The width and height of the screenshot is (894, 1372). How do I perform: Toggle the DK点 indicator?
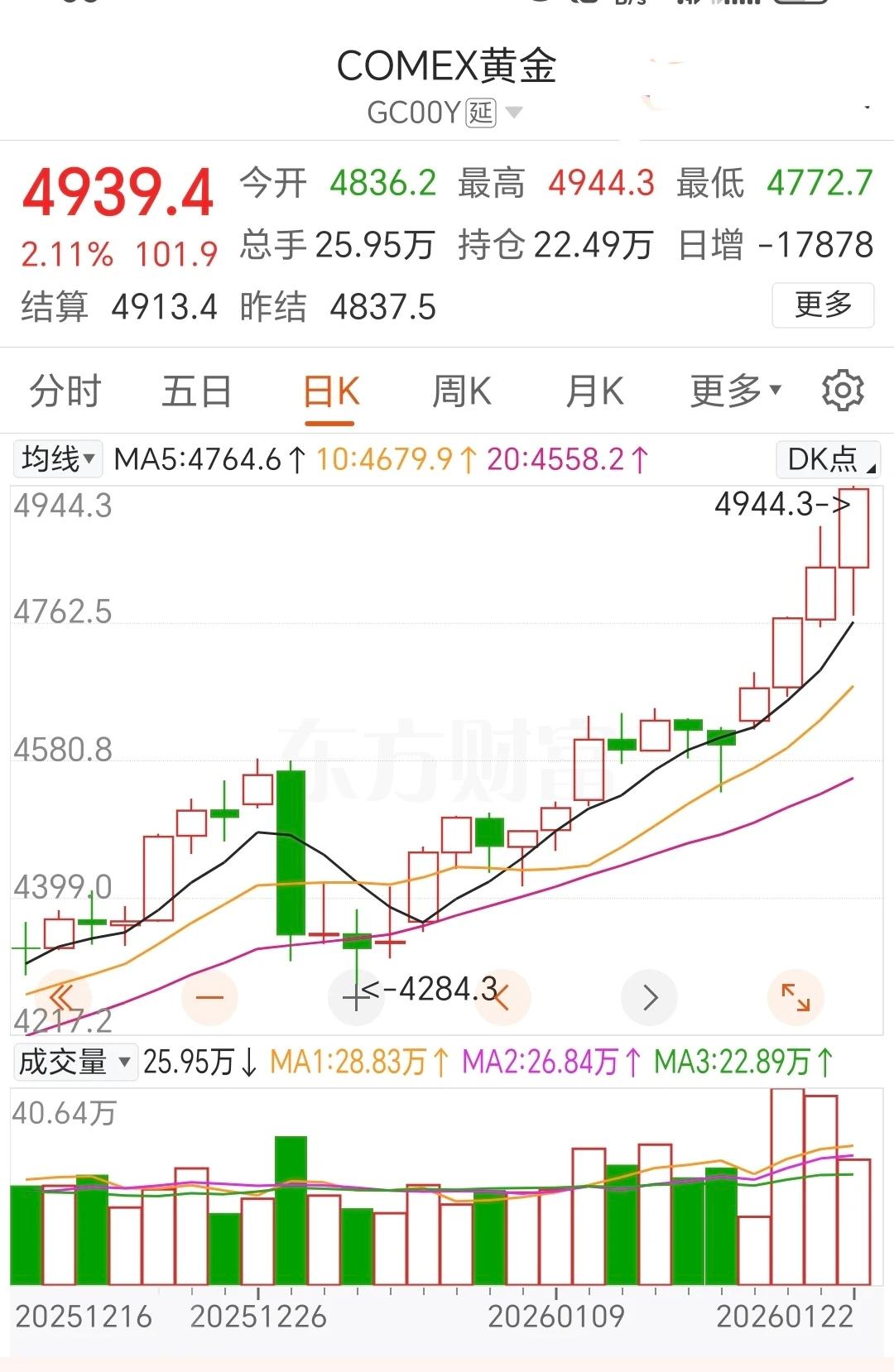828,459
